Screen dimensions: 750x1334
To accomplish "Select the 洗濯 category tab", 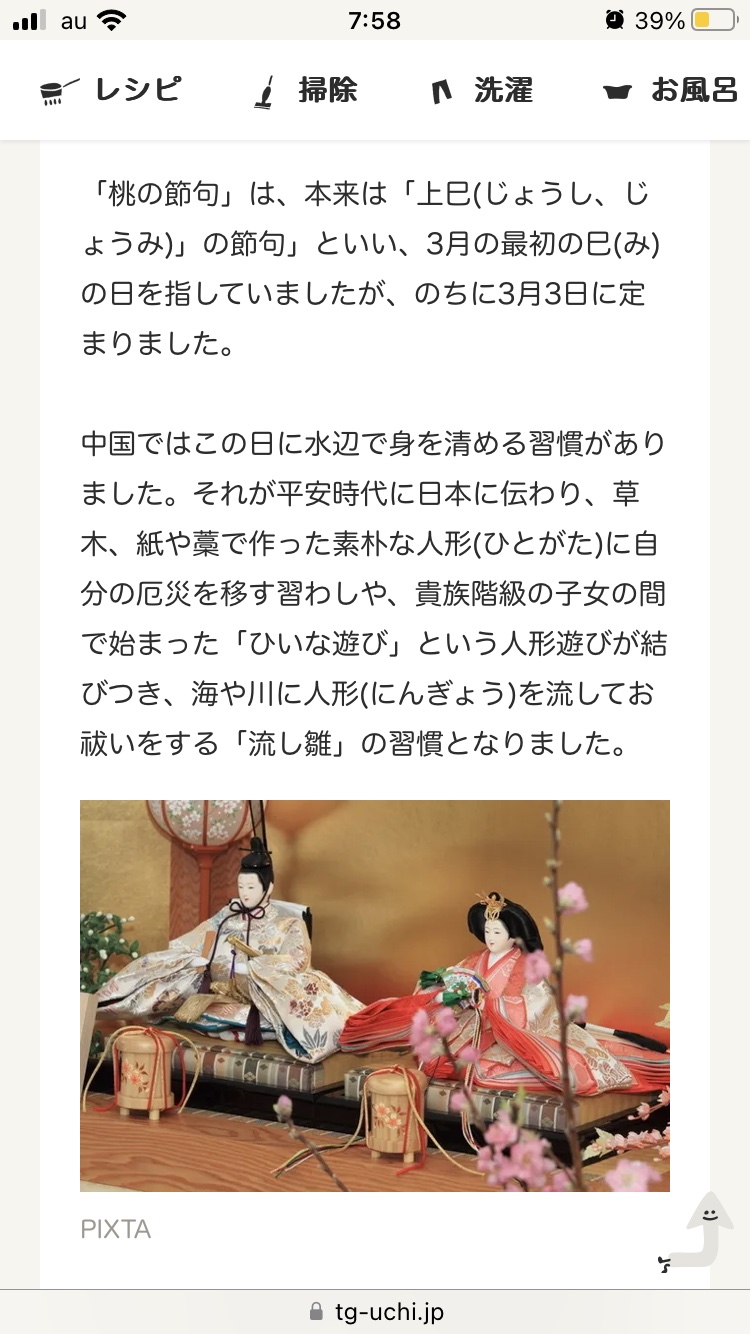I will (x=482, y=91).
